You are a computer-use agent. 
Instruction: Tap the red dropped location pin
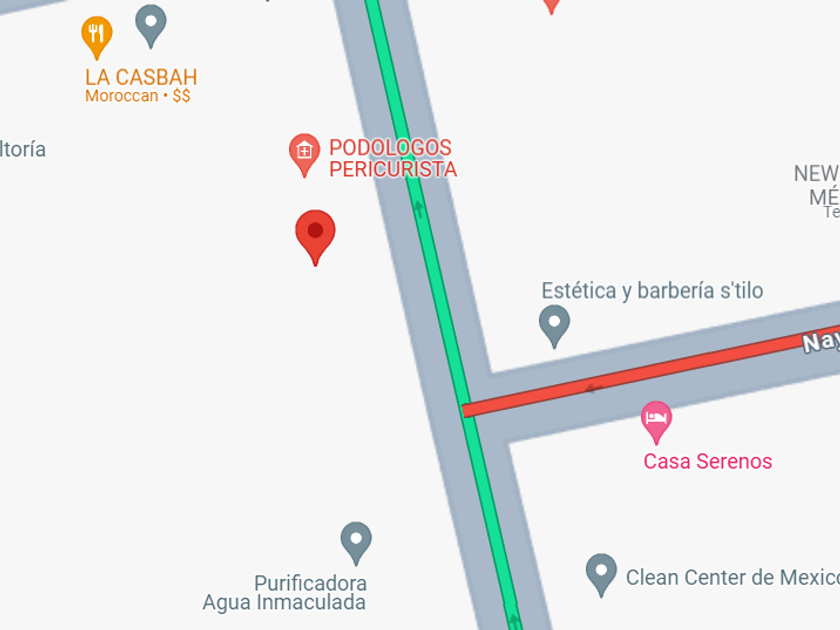pos(315,235)
